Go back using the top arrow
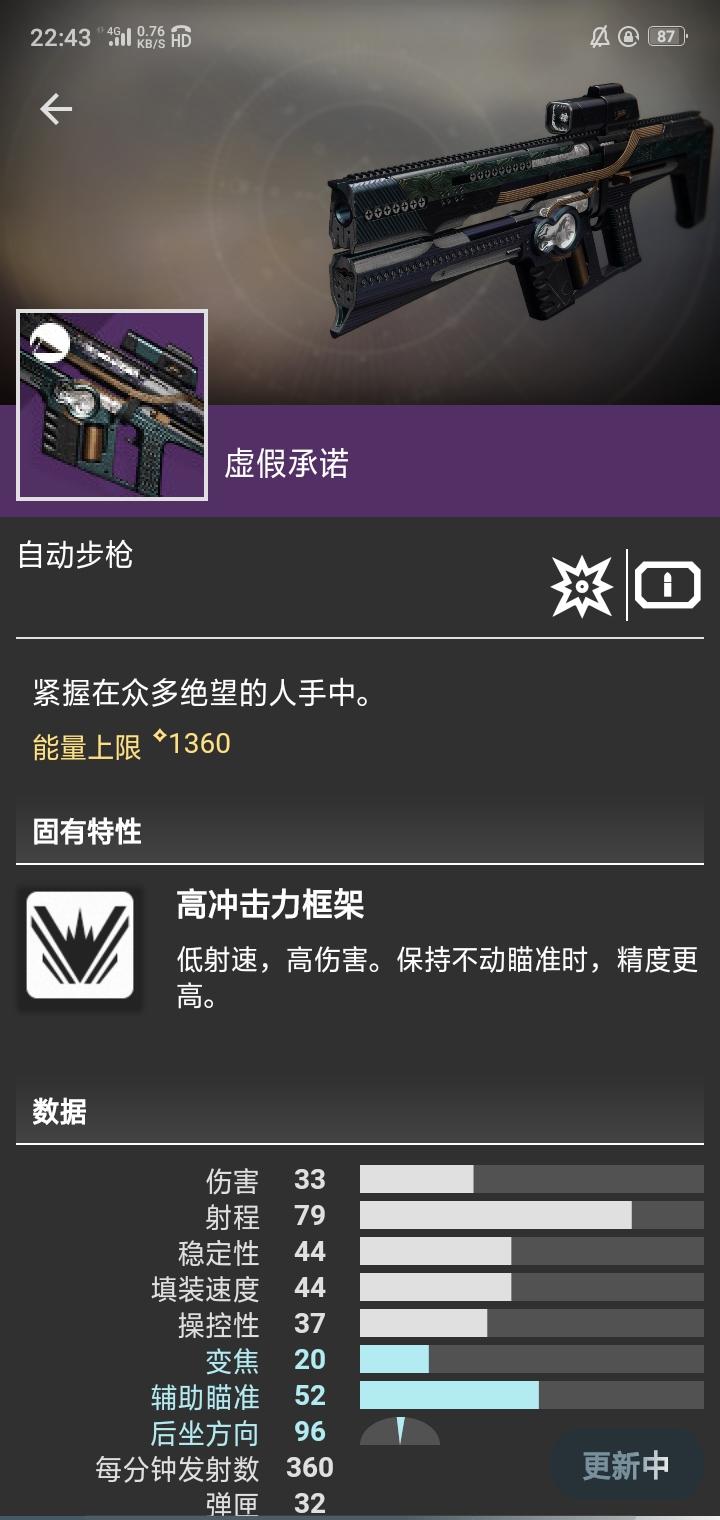This screenshot has height=1520, width=720. click(x=56, y=109)
